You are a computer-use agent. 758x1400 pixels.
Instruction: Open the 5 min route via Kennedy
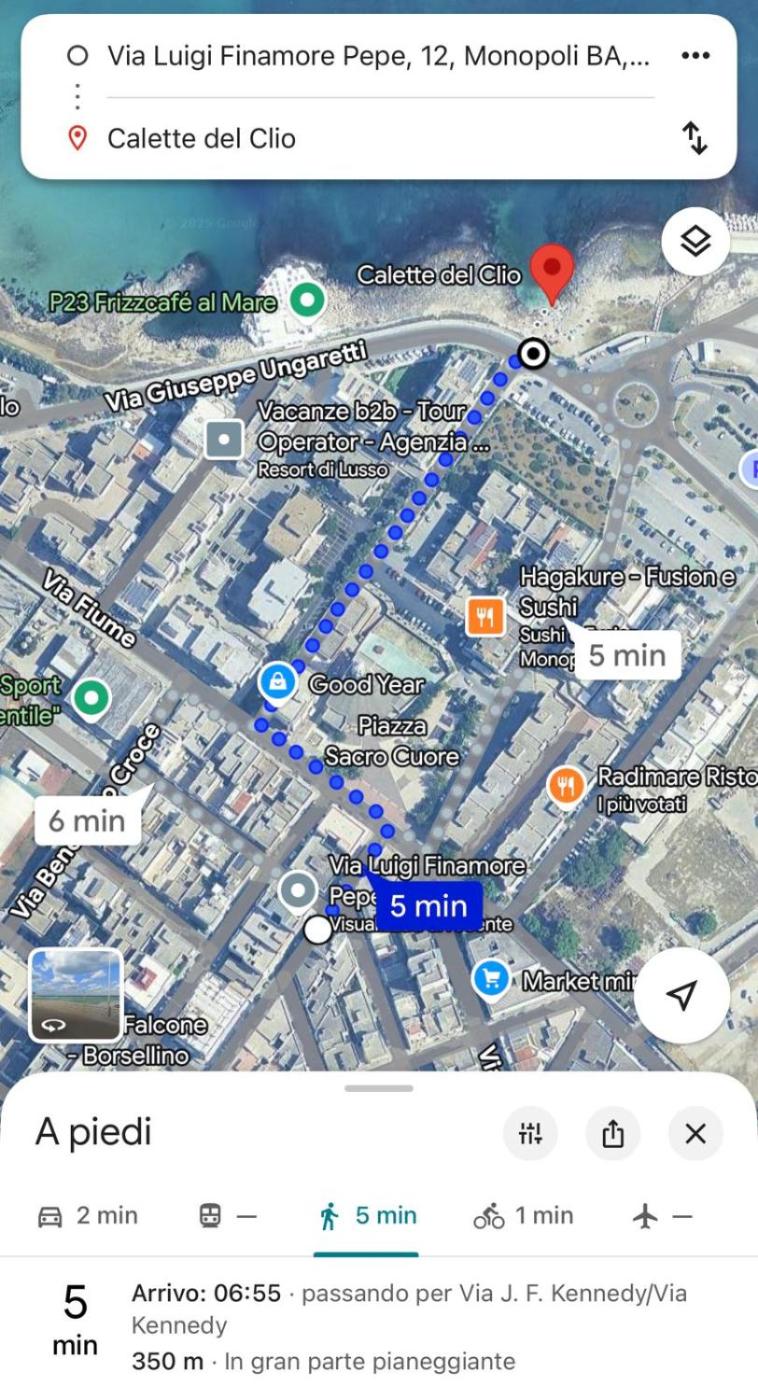pos(378,1327)
